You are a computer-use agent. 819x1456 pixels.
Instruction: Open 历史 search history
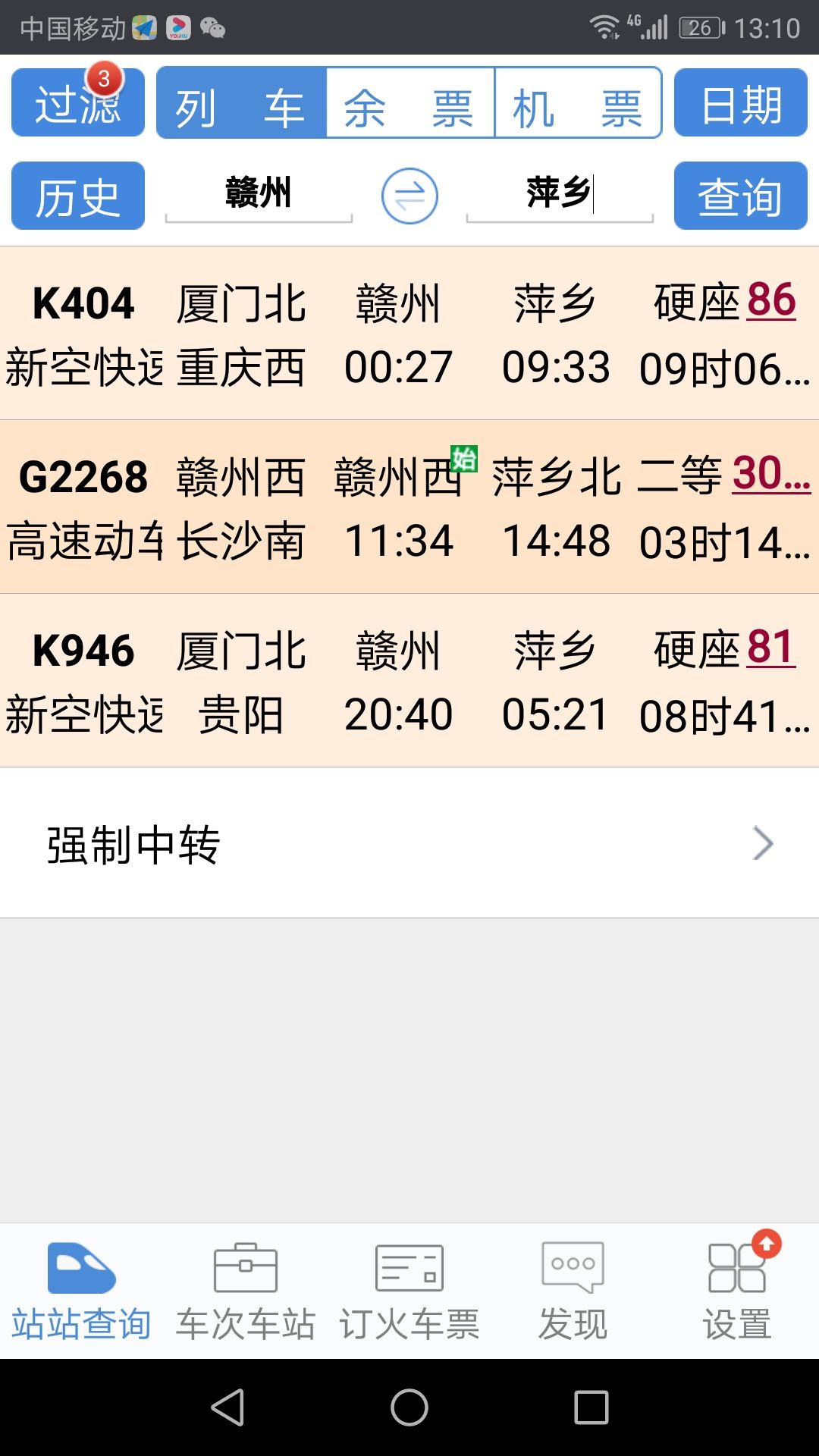click(77, 196)
